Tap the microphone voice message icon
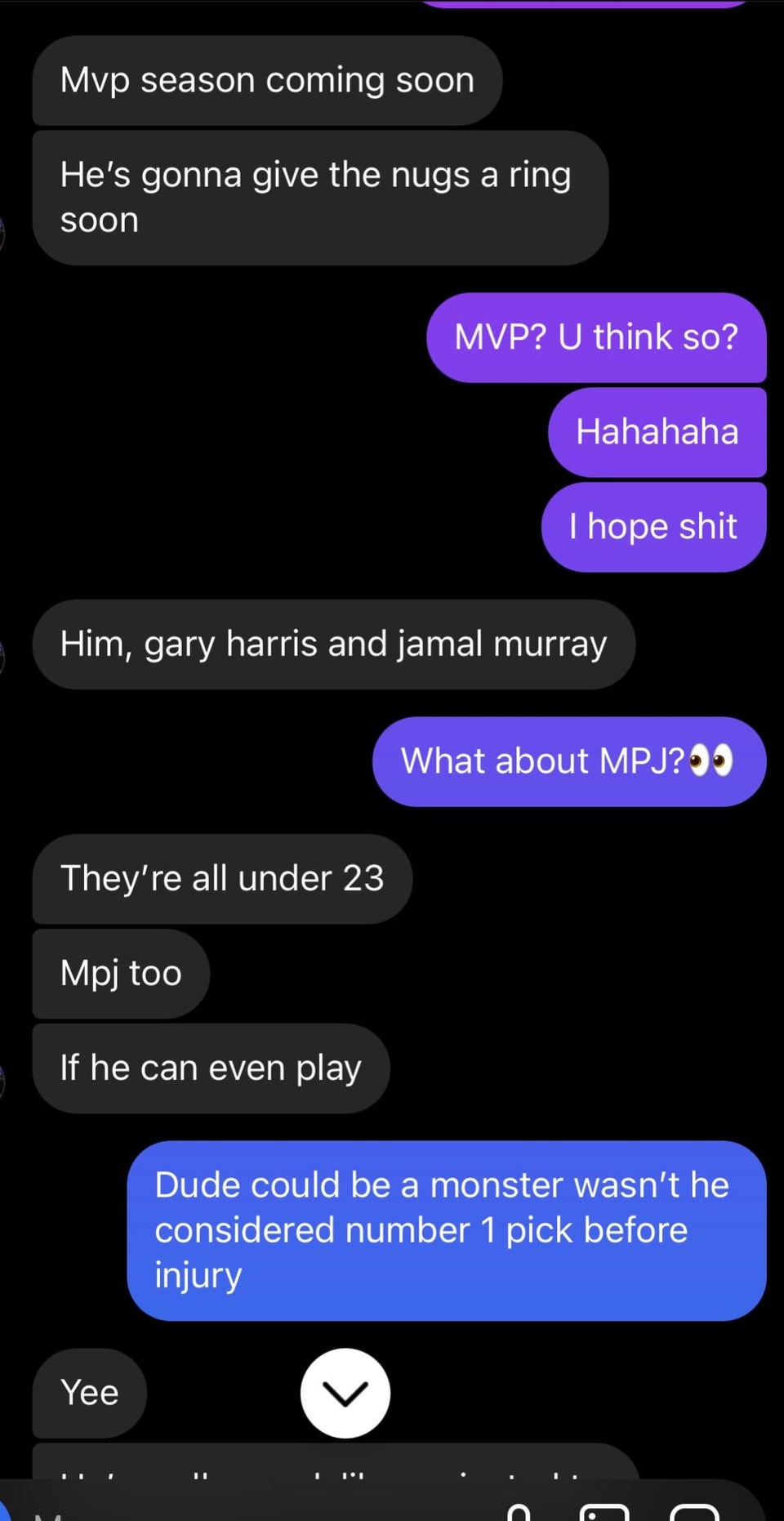The height and width of the screenshot is (1521, 784). (519, 1512)
